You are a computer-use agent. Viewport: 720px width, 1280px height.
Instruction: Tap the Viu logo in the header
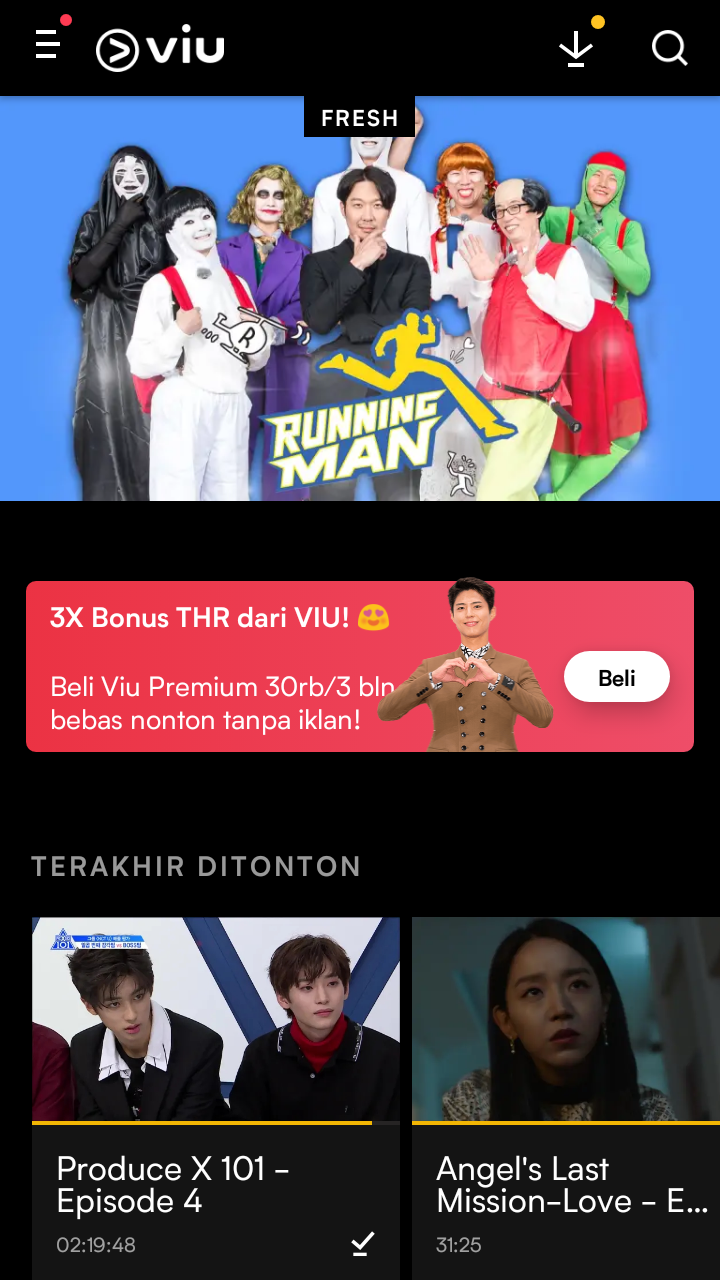click(160, 48)
